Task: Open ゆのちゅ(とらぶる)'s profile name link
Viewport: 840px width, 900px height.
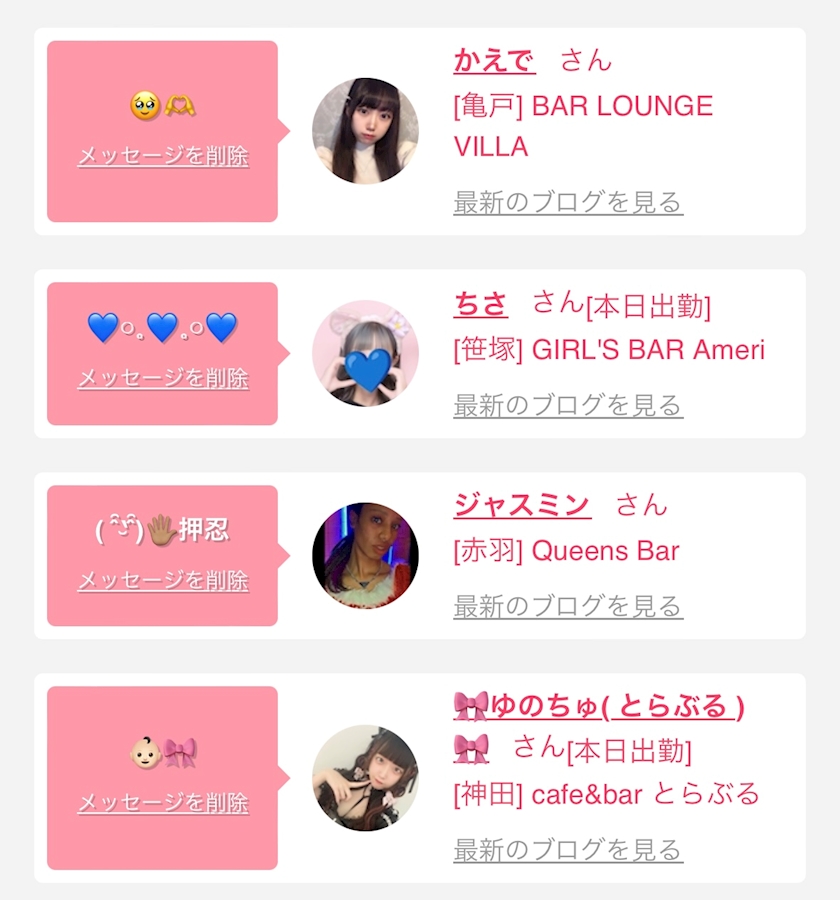Action: (x=600, y=706)
